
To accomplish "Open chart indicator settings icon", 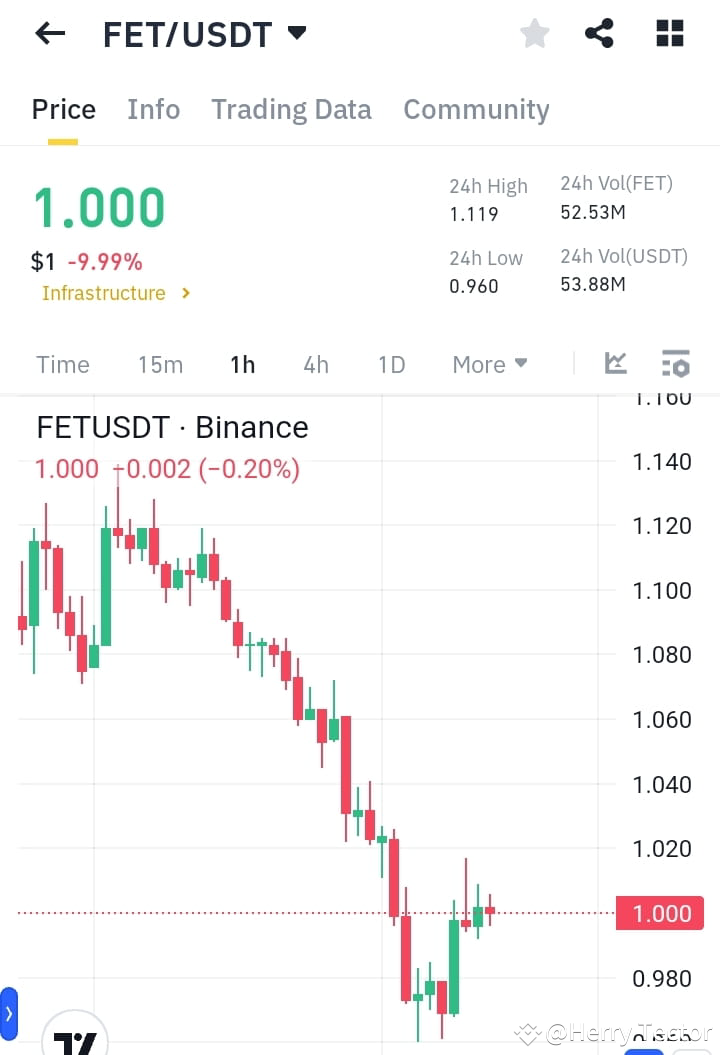I will point(676,364).
